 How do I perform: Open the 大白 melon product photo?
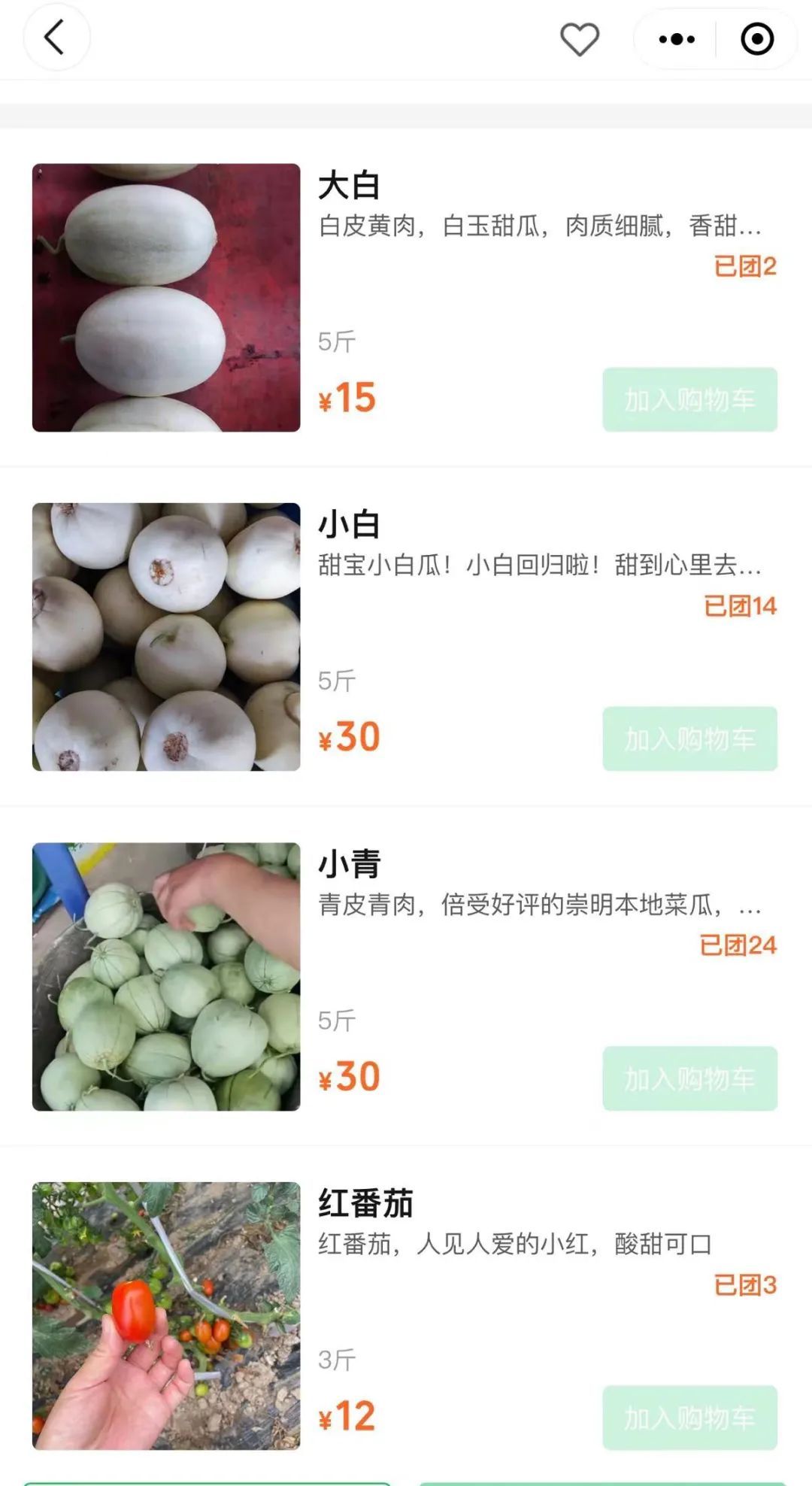click(166, 298)
